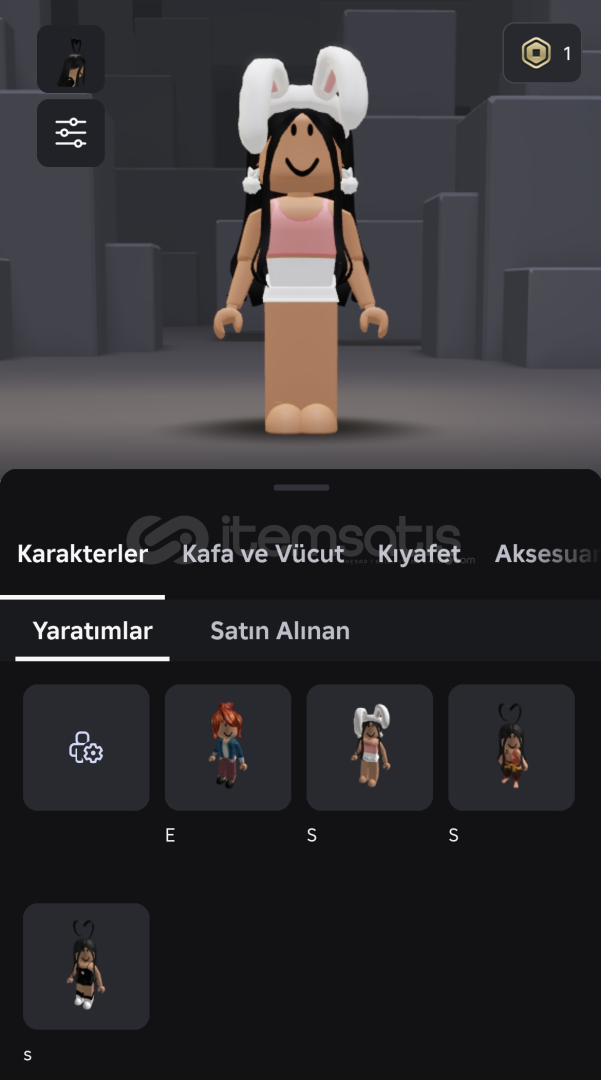Switch to the Kafa ve Vücut tab
This screenshot has height=1080, width=601.
tap(263, 554)
